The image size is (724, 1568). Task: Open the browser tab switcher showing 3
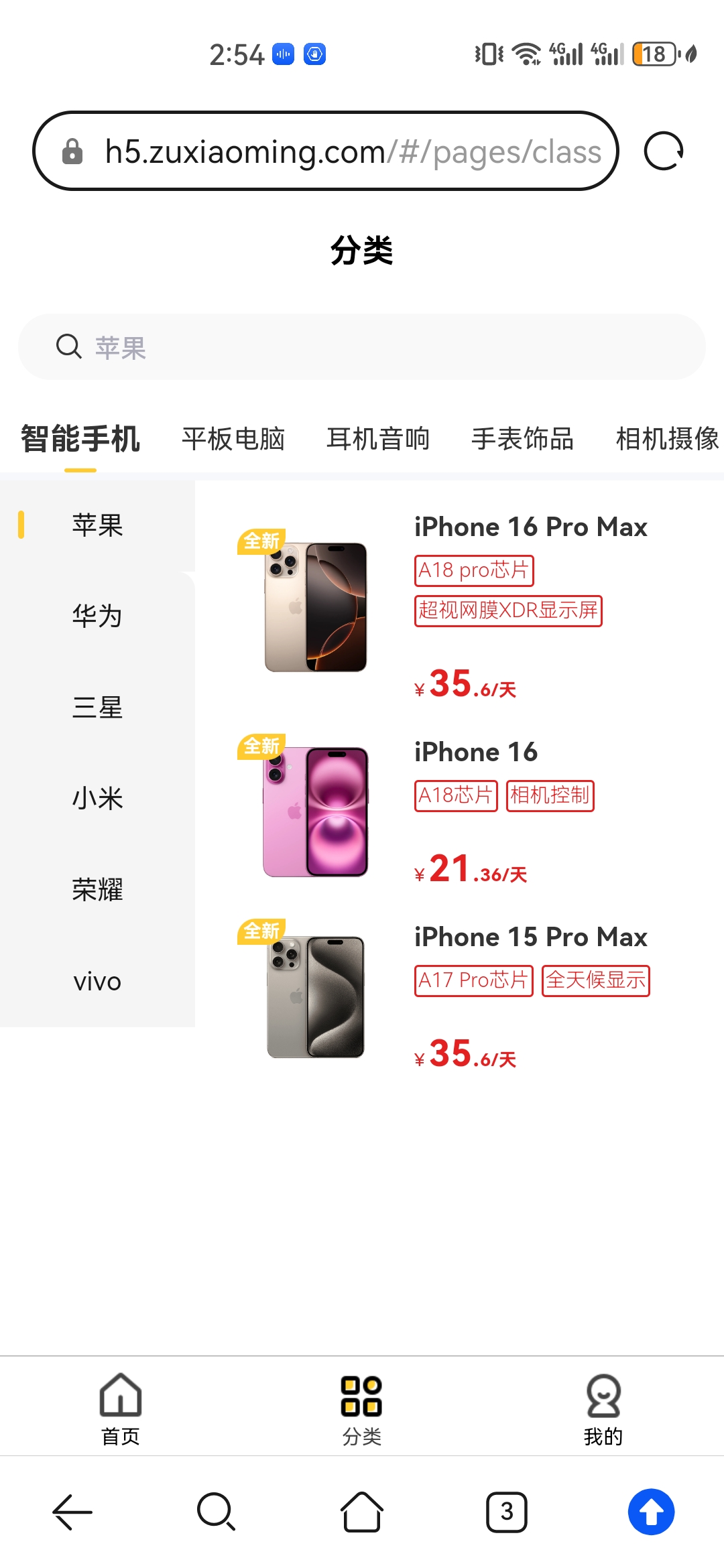click(507, 1512)
